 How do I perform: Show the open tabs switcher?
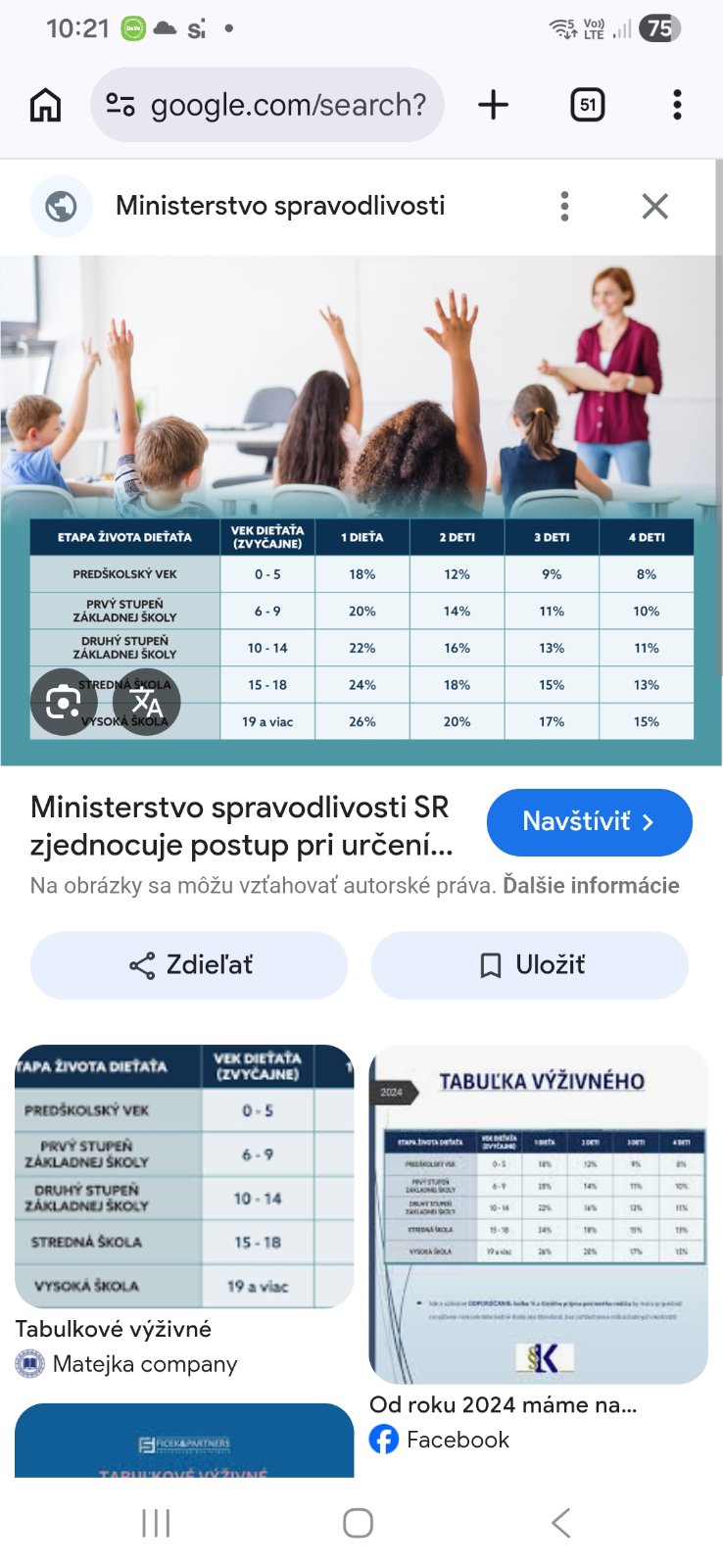(588, 105)
